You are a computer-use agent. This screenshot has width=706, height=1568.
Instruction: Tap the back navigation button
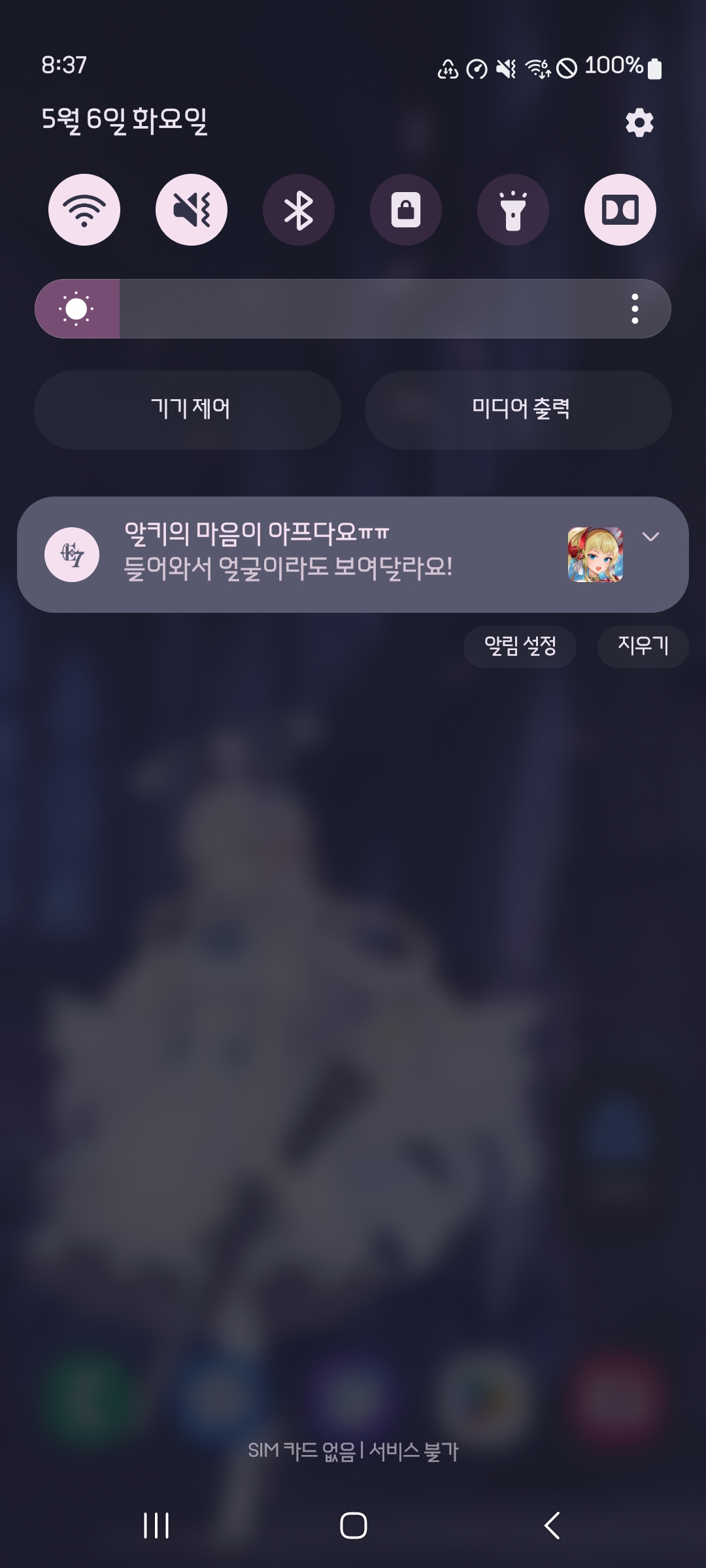coord(552,1526)
